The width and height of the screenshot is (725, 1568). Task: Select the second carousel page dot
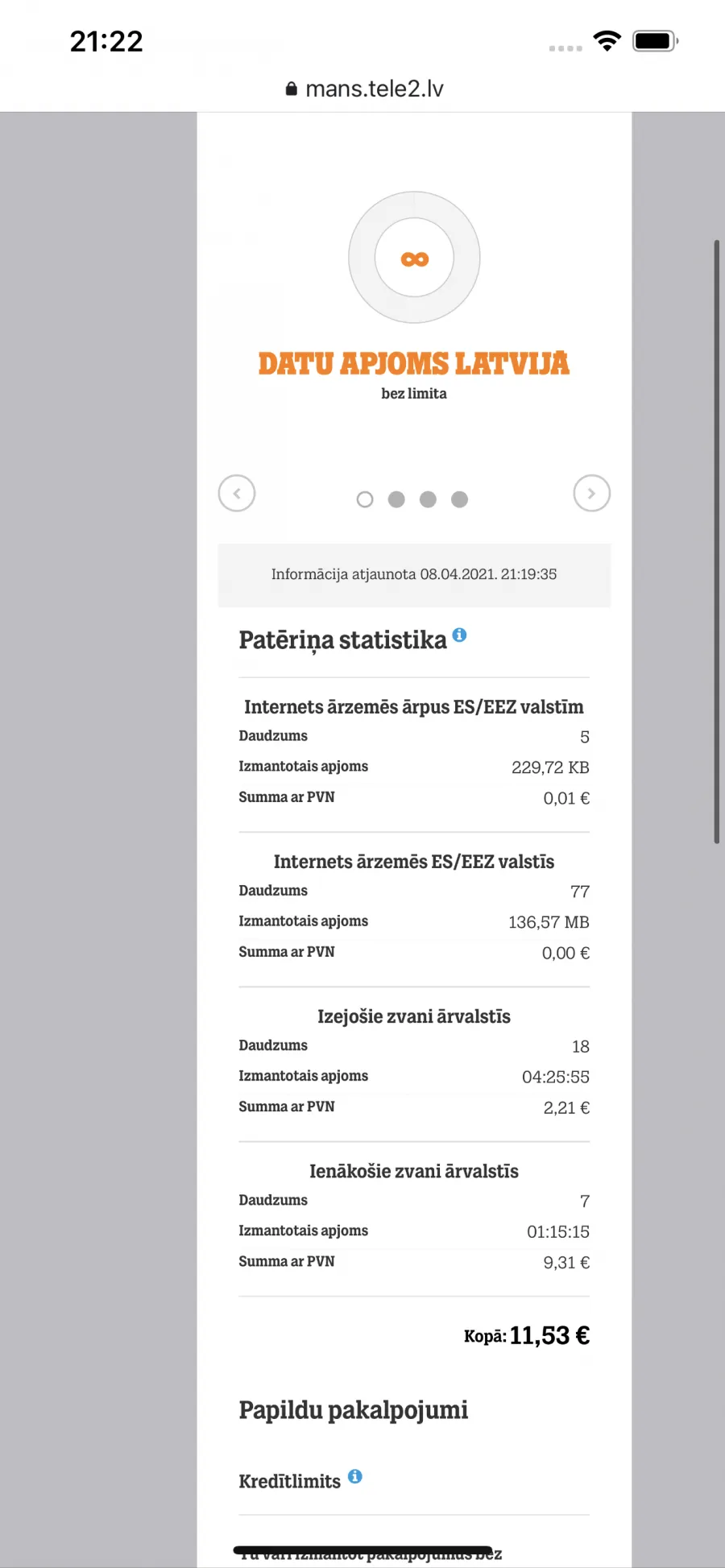coord(396,499)
